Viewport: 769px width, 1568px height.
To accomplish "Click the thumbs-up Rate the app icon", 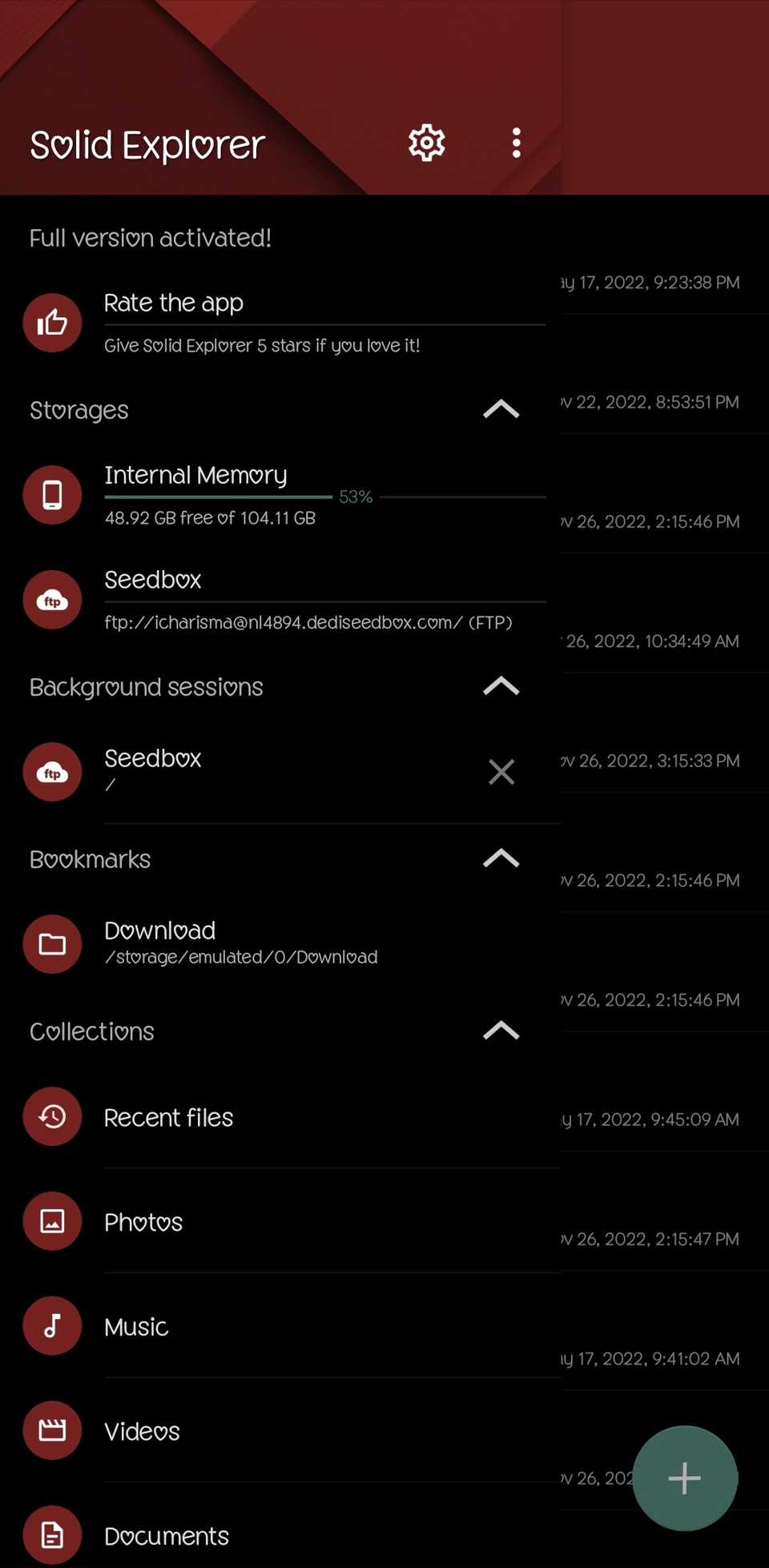I will 52,323.
